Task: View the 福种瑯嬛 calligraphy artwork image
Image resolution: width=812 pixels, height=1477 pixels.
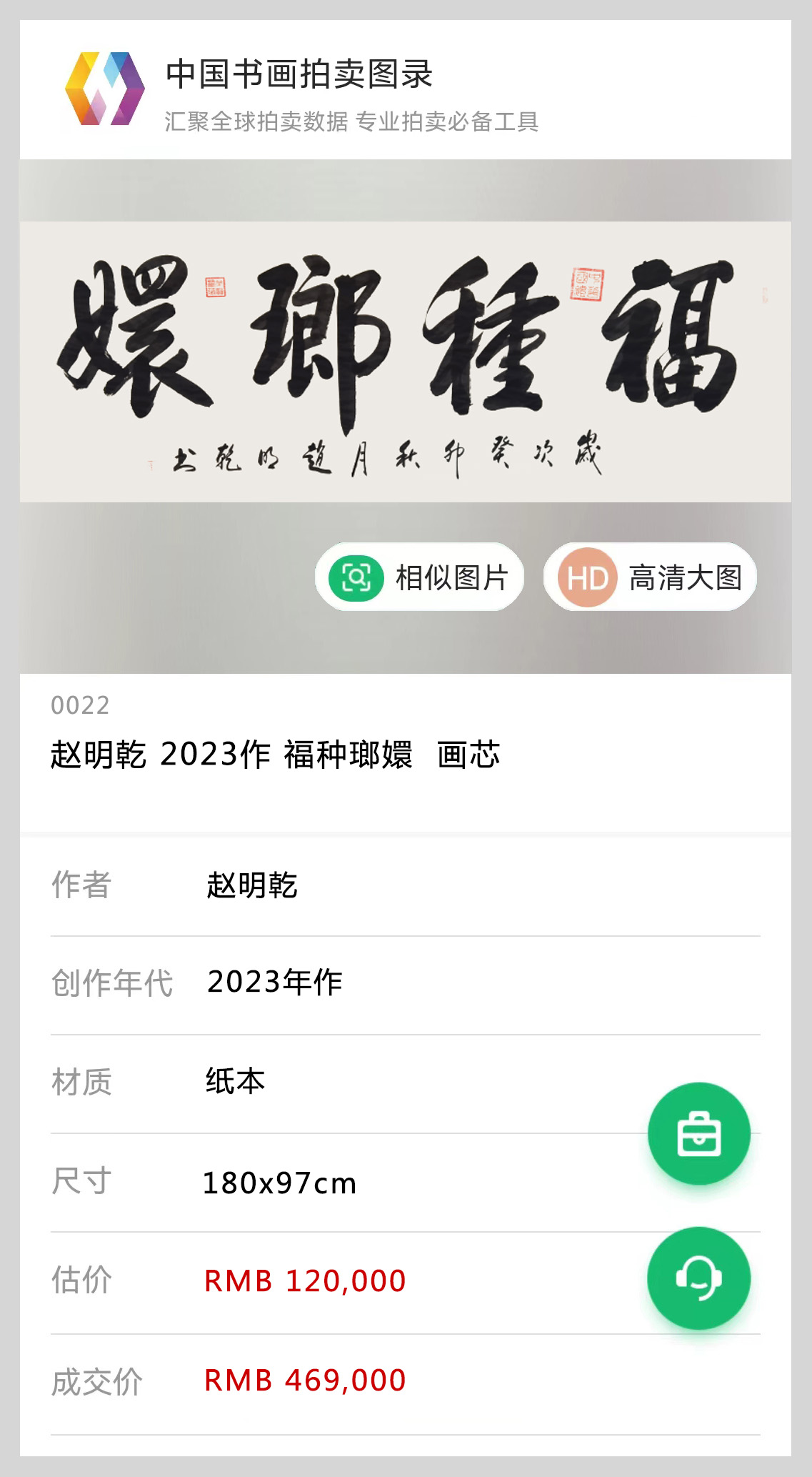Action: (x=405, y=362)
